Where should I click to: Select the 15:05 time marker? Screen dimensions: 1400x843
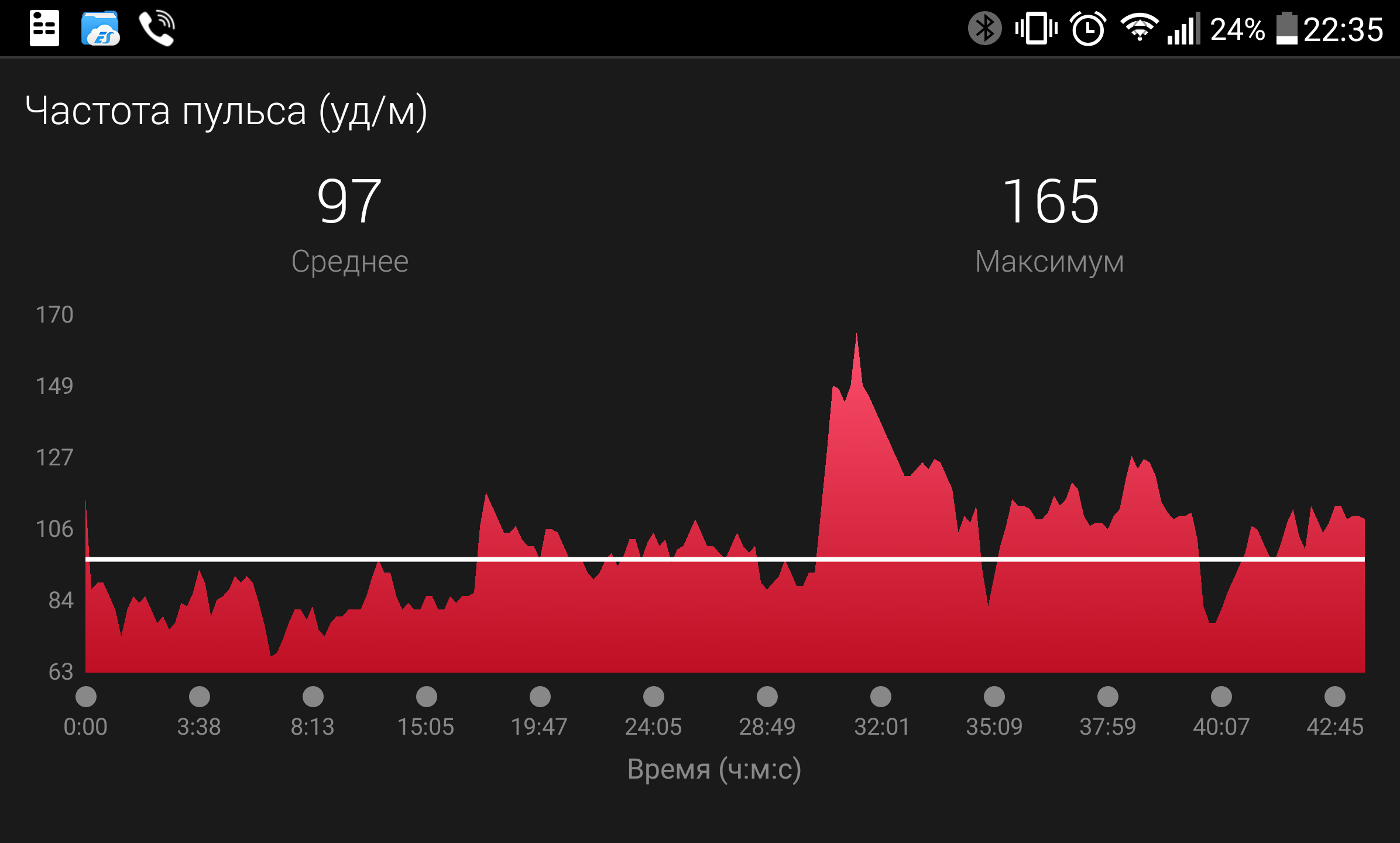(427, 697)
